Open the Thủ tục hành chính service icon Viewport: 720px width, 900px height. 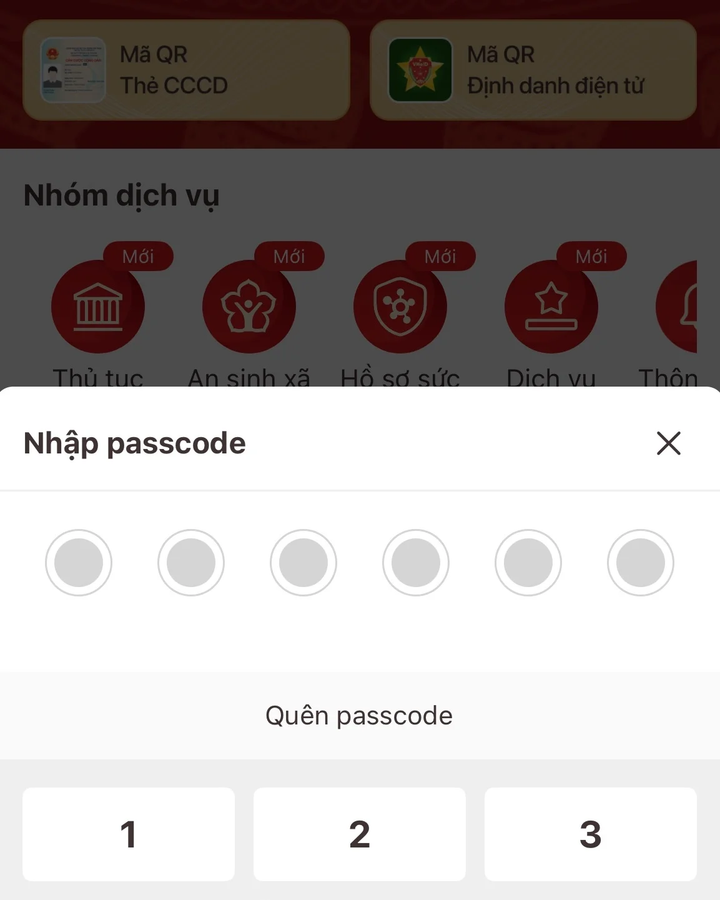[100, 305]
